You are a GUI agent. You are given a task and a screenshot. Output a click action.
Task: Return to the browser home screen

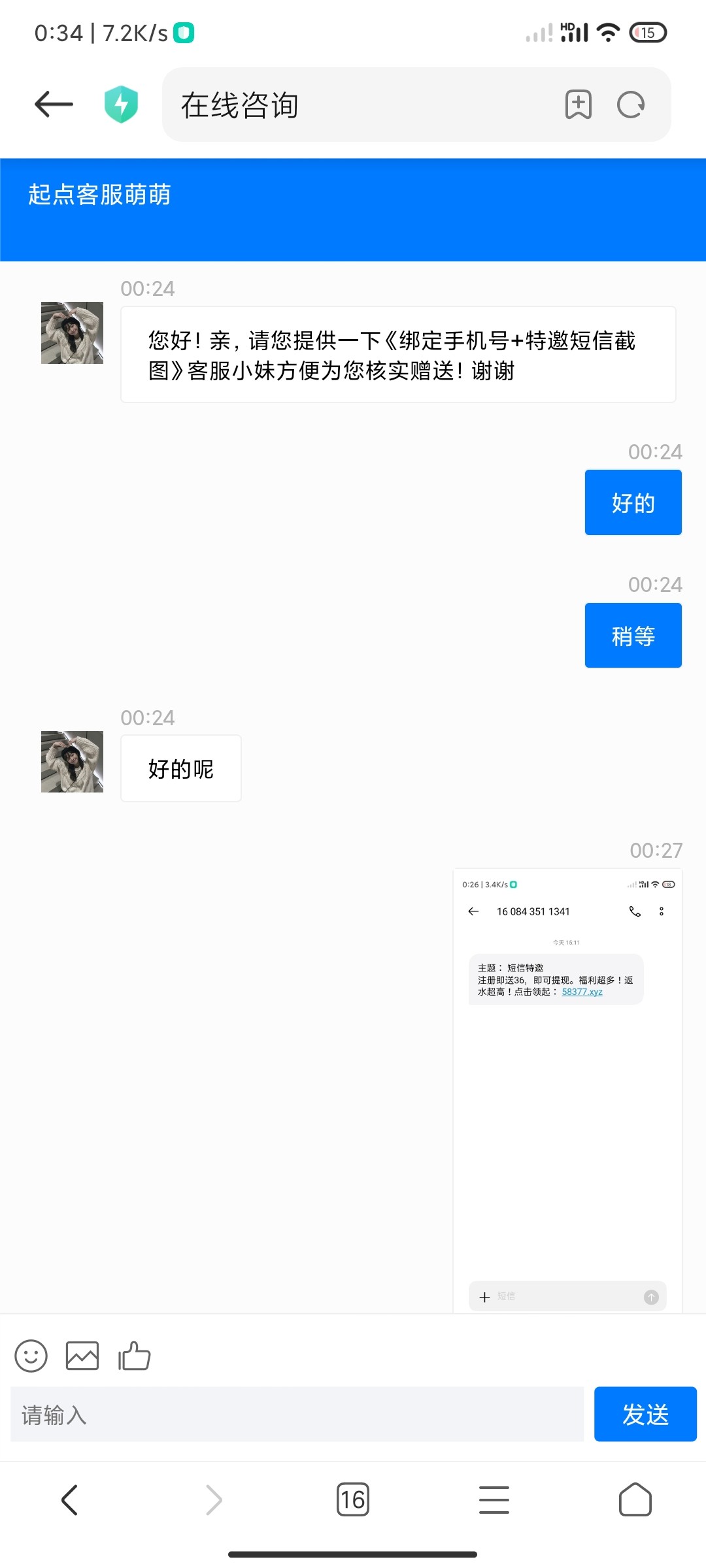633,1500
